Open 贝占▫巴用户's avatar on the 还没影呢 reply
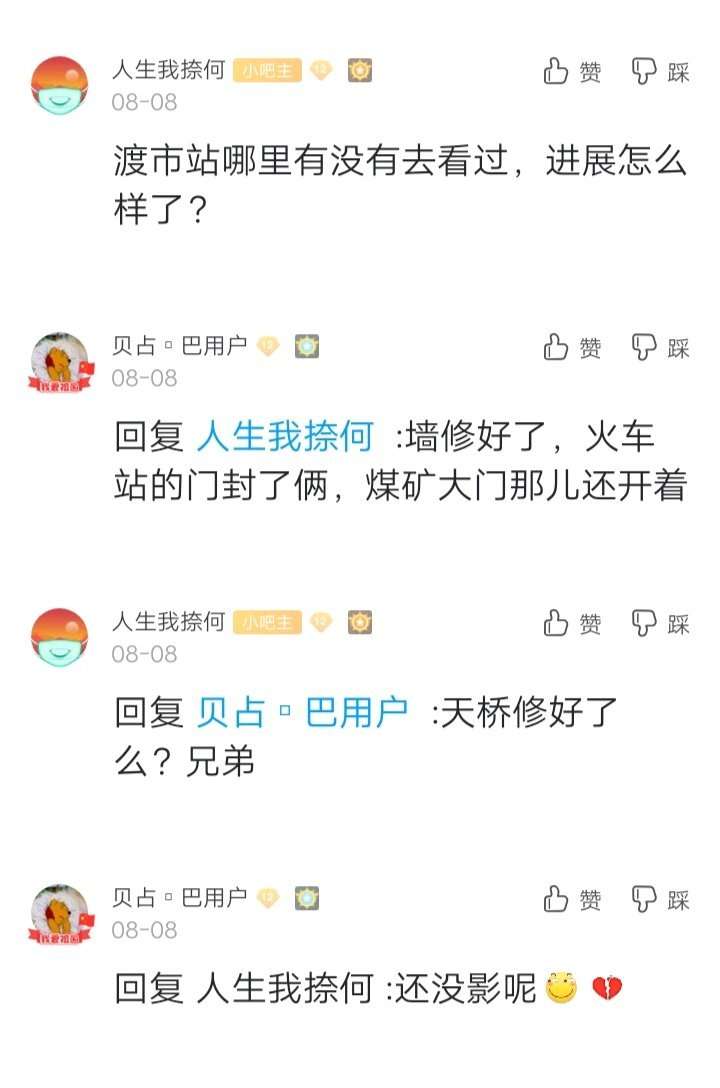Viewport: 720px width, 1088px height. coord(60,914)
